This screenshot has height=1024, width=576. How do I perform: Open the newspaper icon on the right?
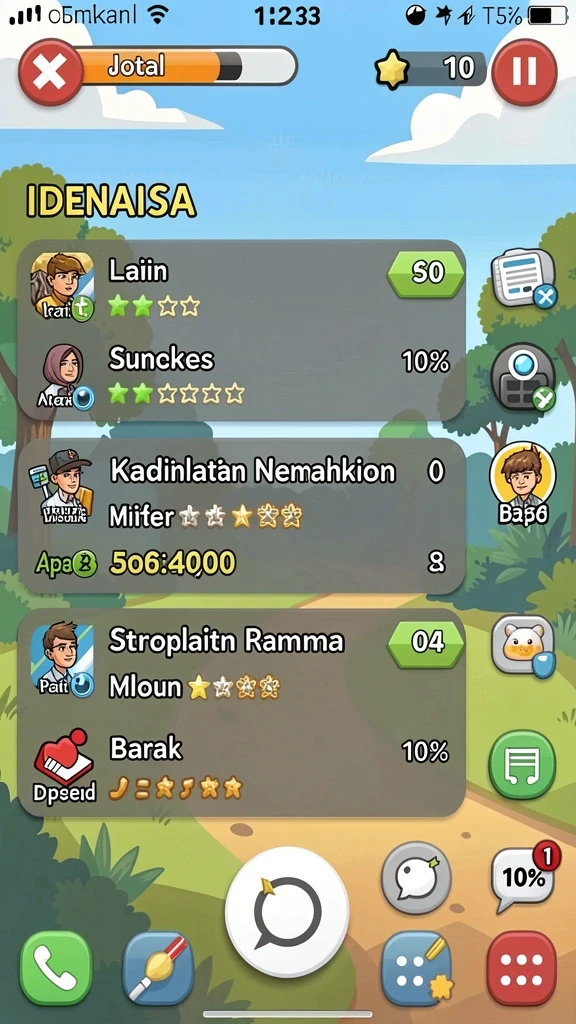[x=523, y=279]
